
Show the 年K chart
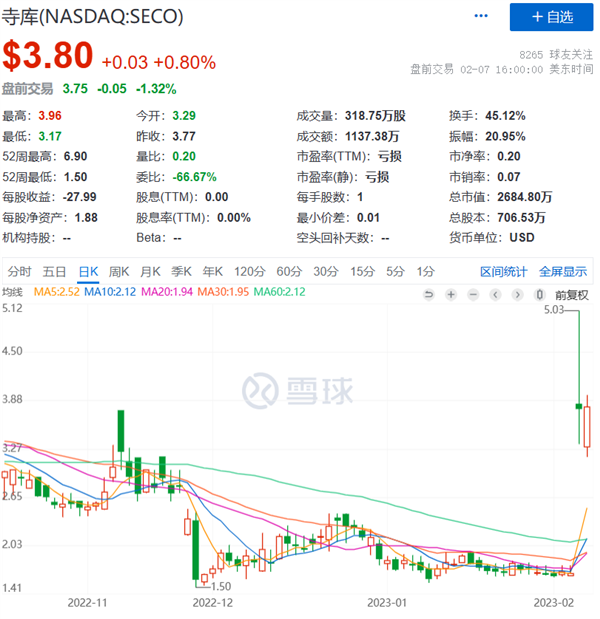pyautogui.click(x=212, y=271)
